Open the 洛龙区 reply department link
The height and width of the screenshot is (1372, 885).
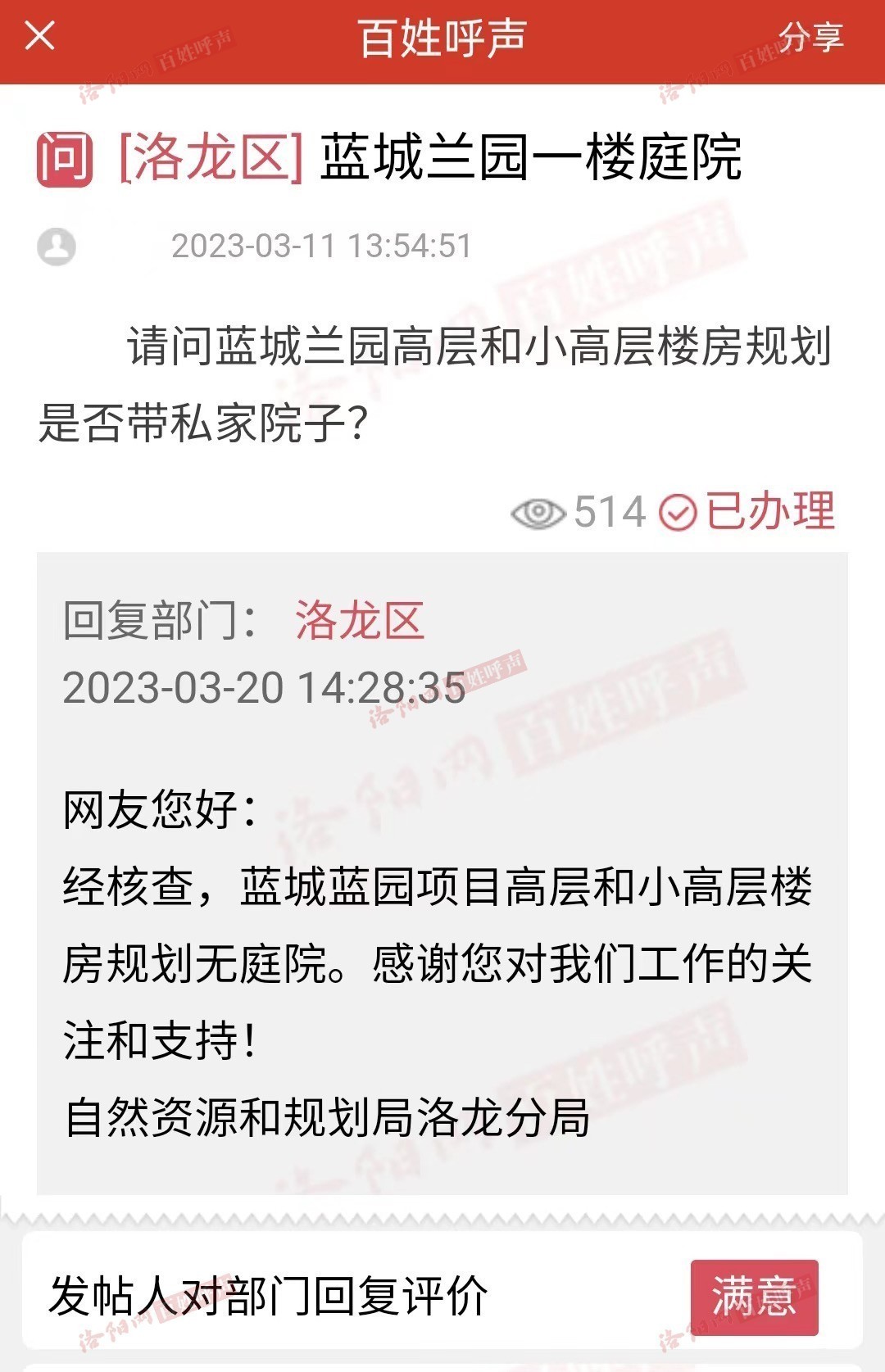tap(359, 620)
